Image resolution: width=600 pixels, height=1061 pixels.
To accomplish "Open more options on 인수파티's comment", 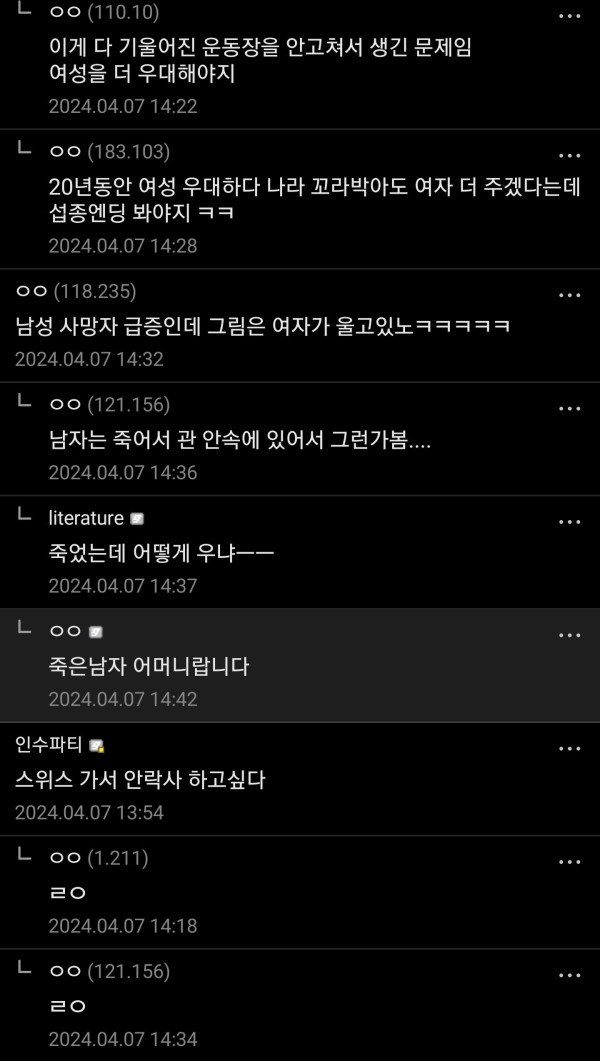I will tap(569, 748).
